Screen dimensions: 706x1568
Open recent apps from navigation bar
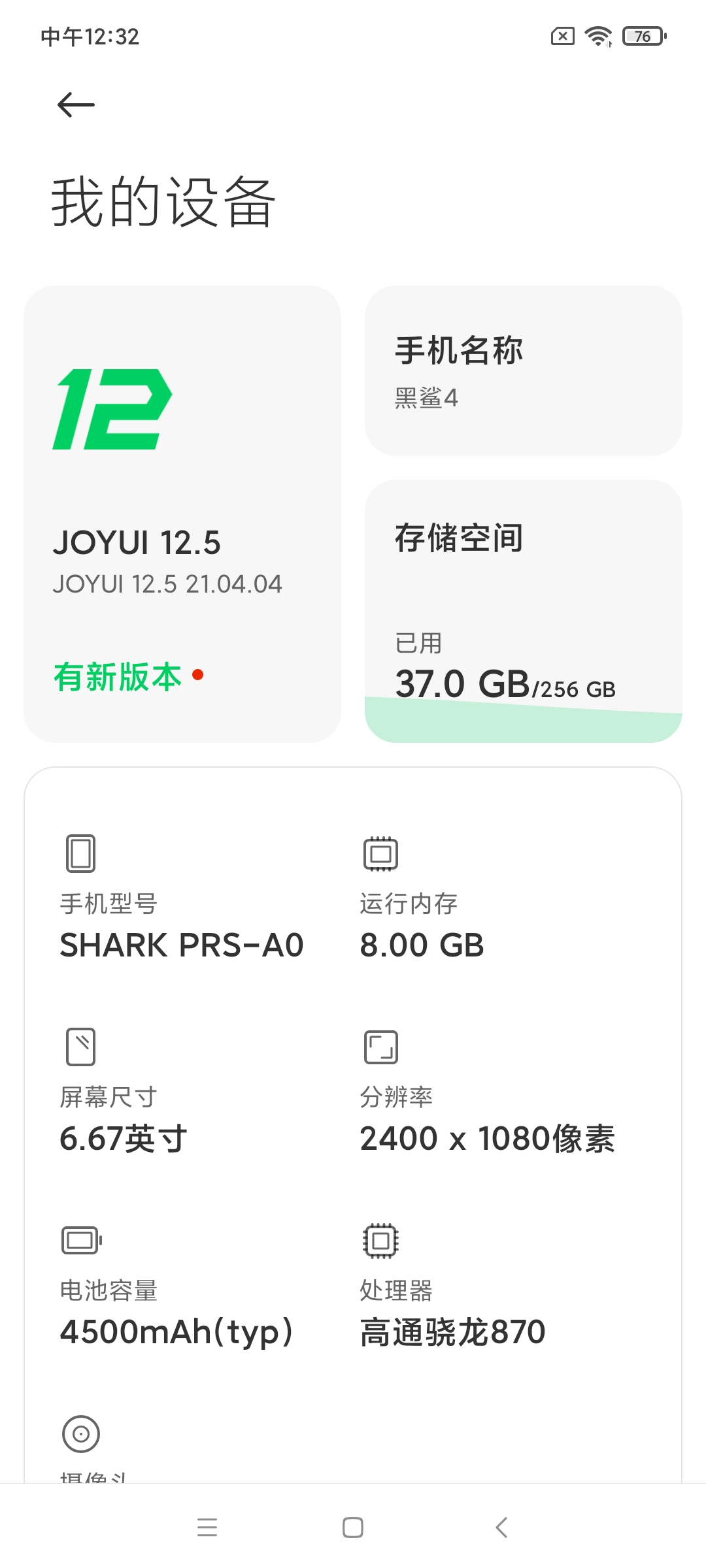(x=207, y=1527)
